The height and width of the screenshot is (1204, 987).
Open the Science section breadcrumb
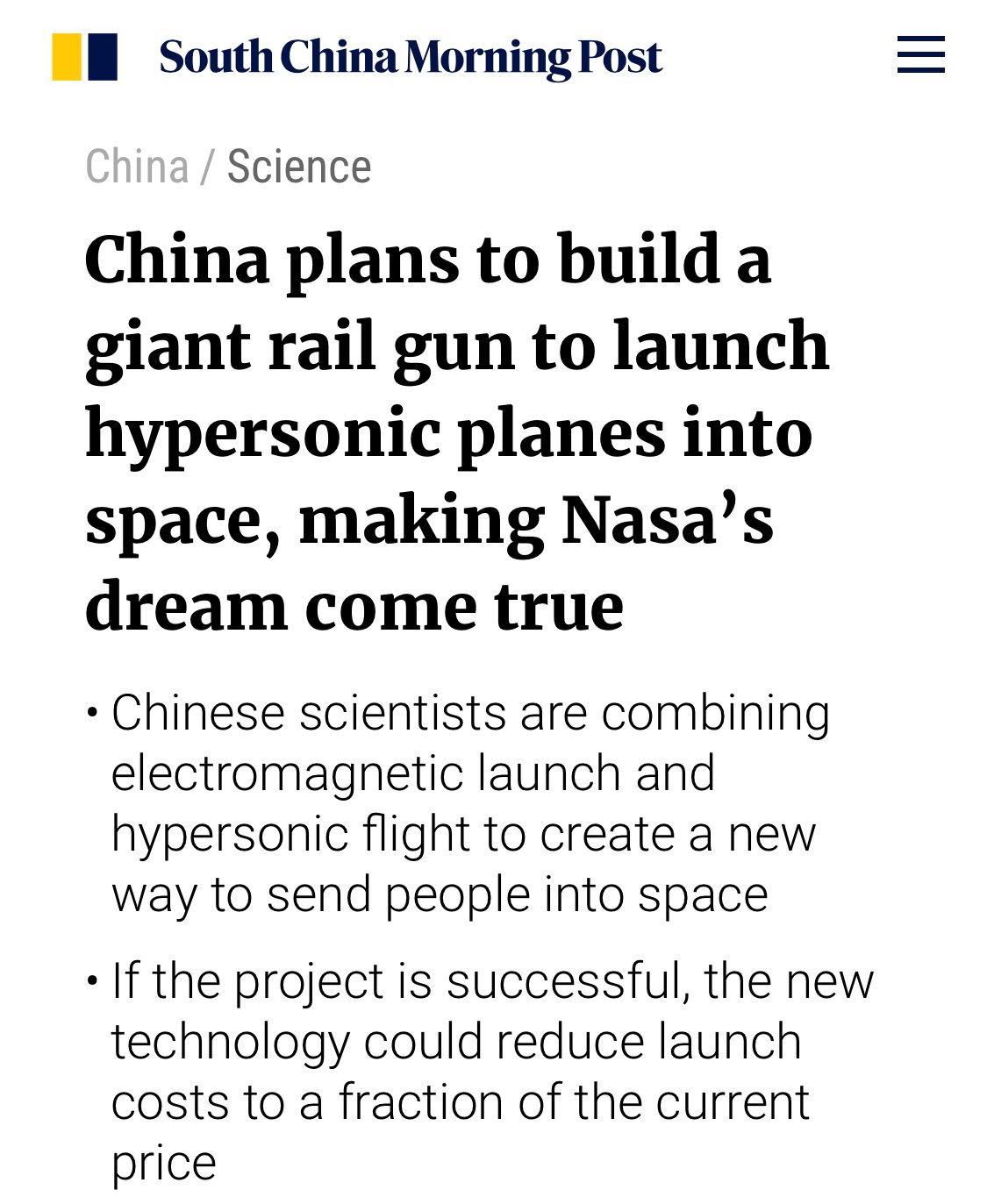pos(299,167)
